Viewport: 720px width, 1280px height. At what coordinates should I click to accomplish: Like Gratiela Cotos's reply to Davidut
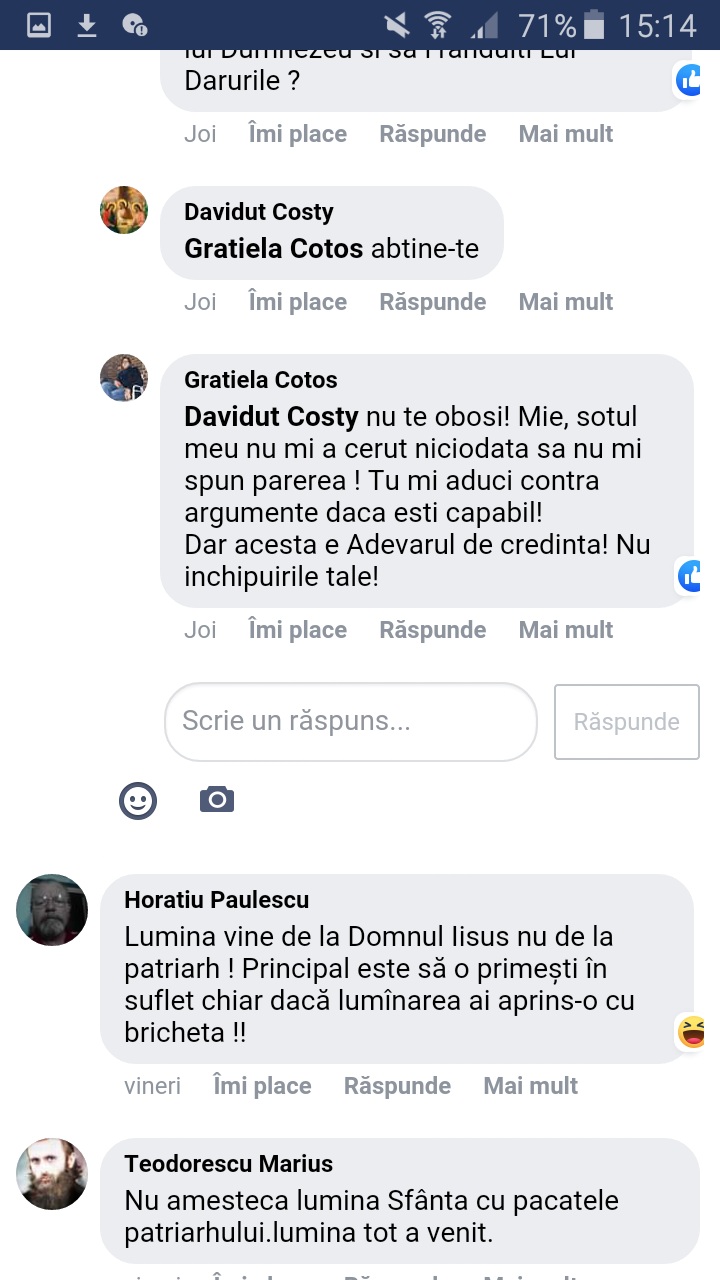coord(297,630)
